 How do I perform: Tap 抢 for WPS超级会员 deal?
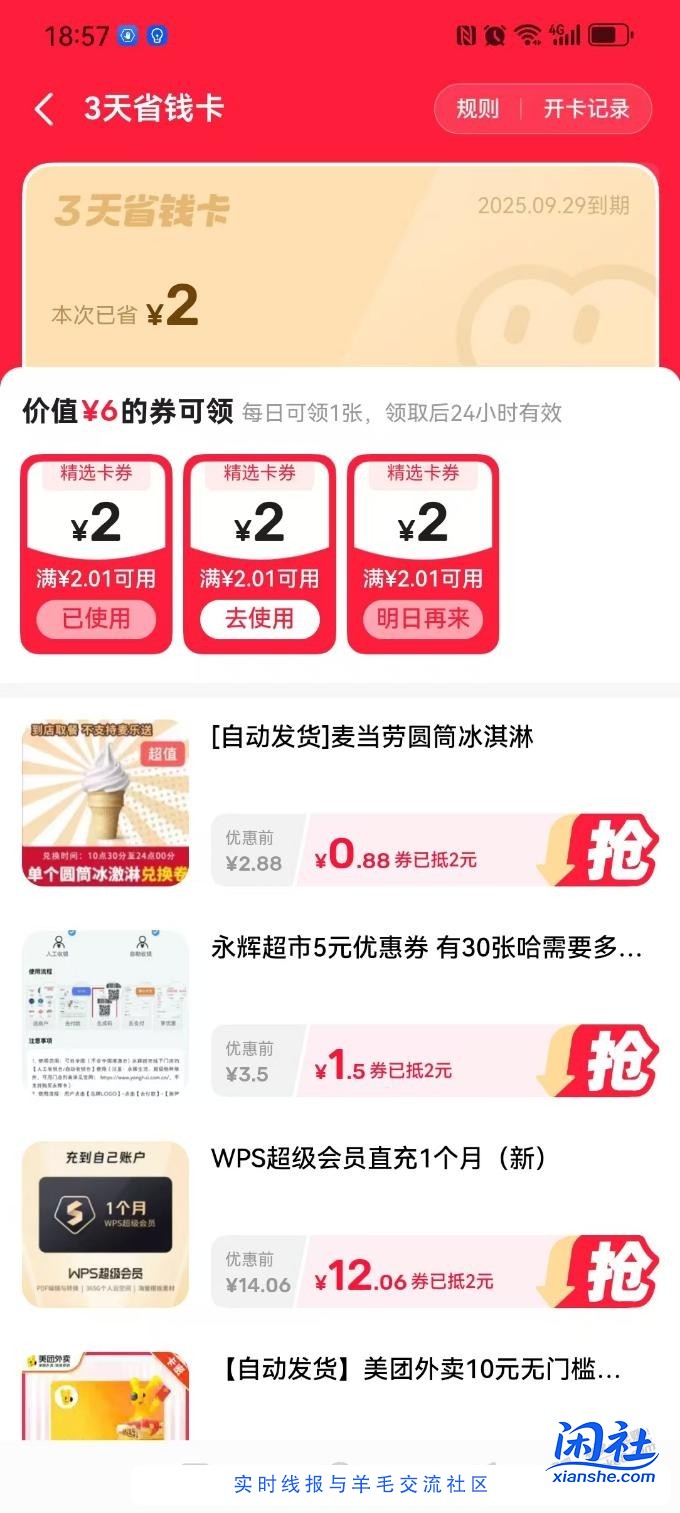(612, 1272)
